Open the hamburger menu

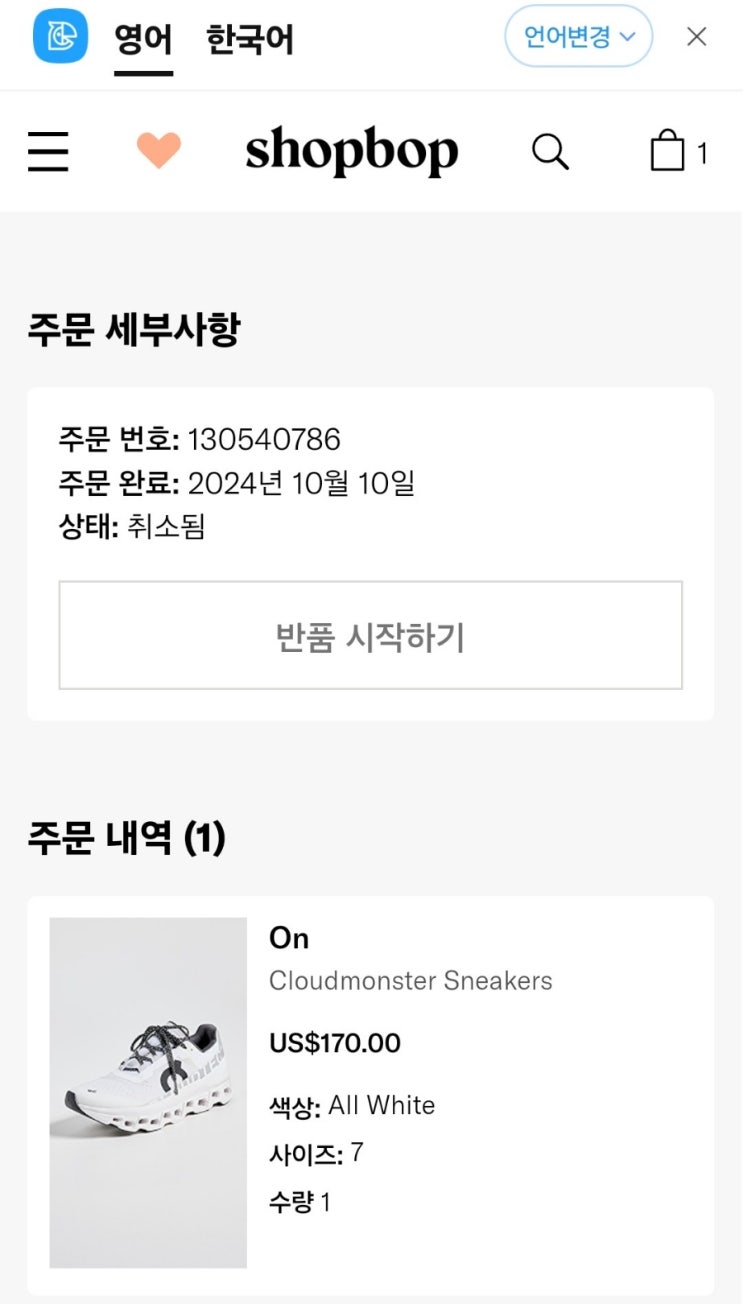[x=48, y=152]
